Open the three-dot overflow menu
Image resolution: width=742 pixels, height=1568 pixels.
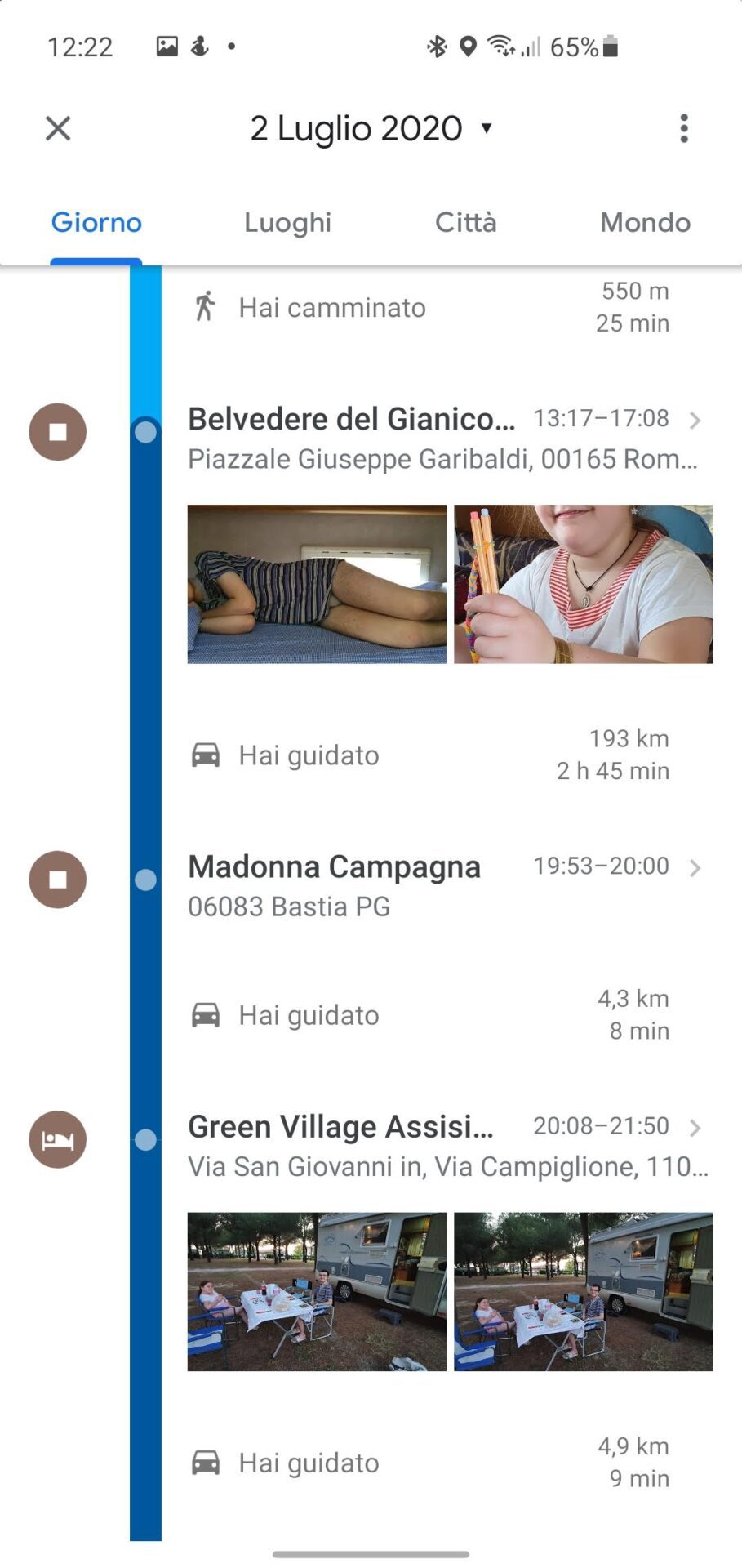(x=683, y=128)
